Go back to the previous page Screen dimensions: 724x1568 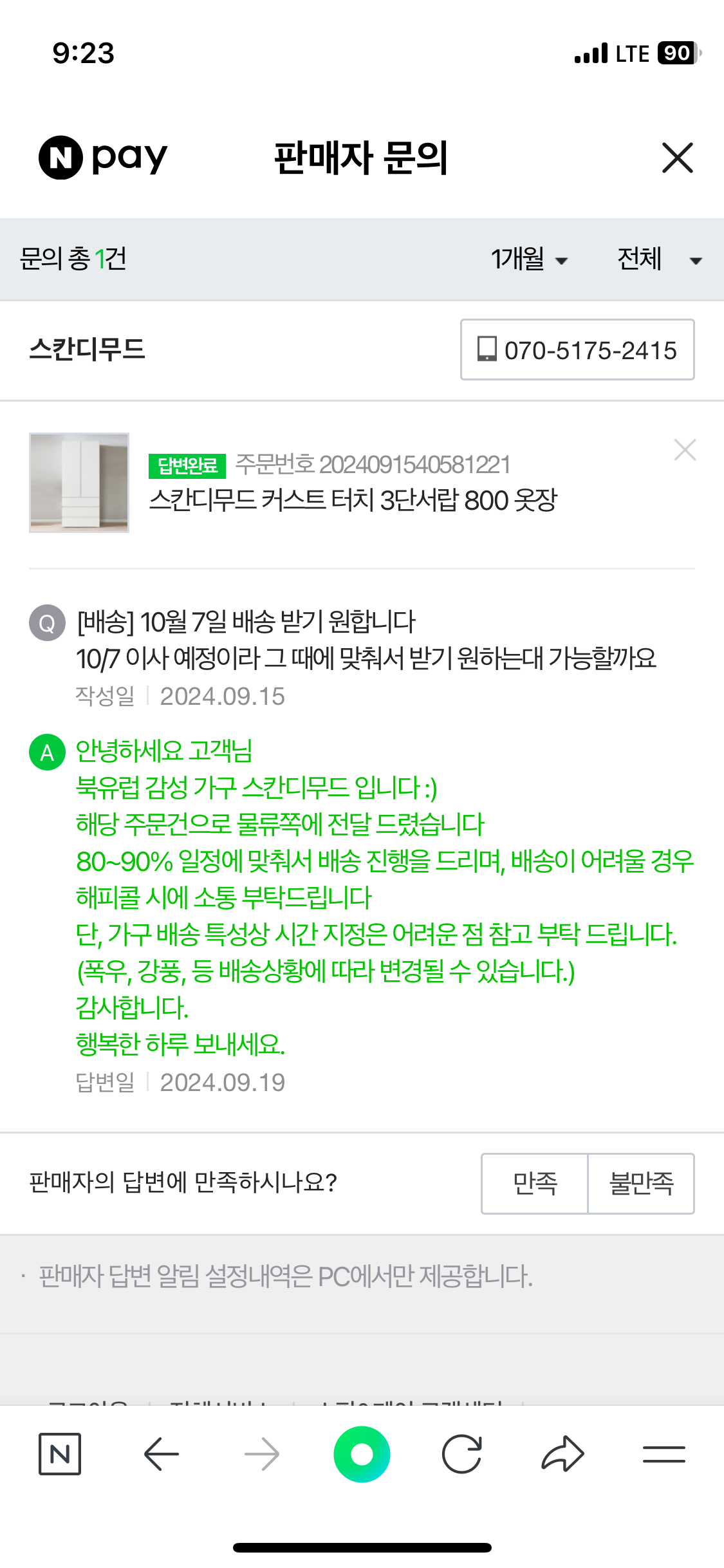click(161, 1454)
